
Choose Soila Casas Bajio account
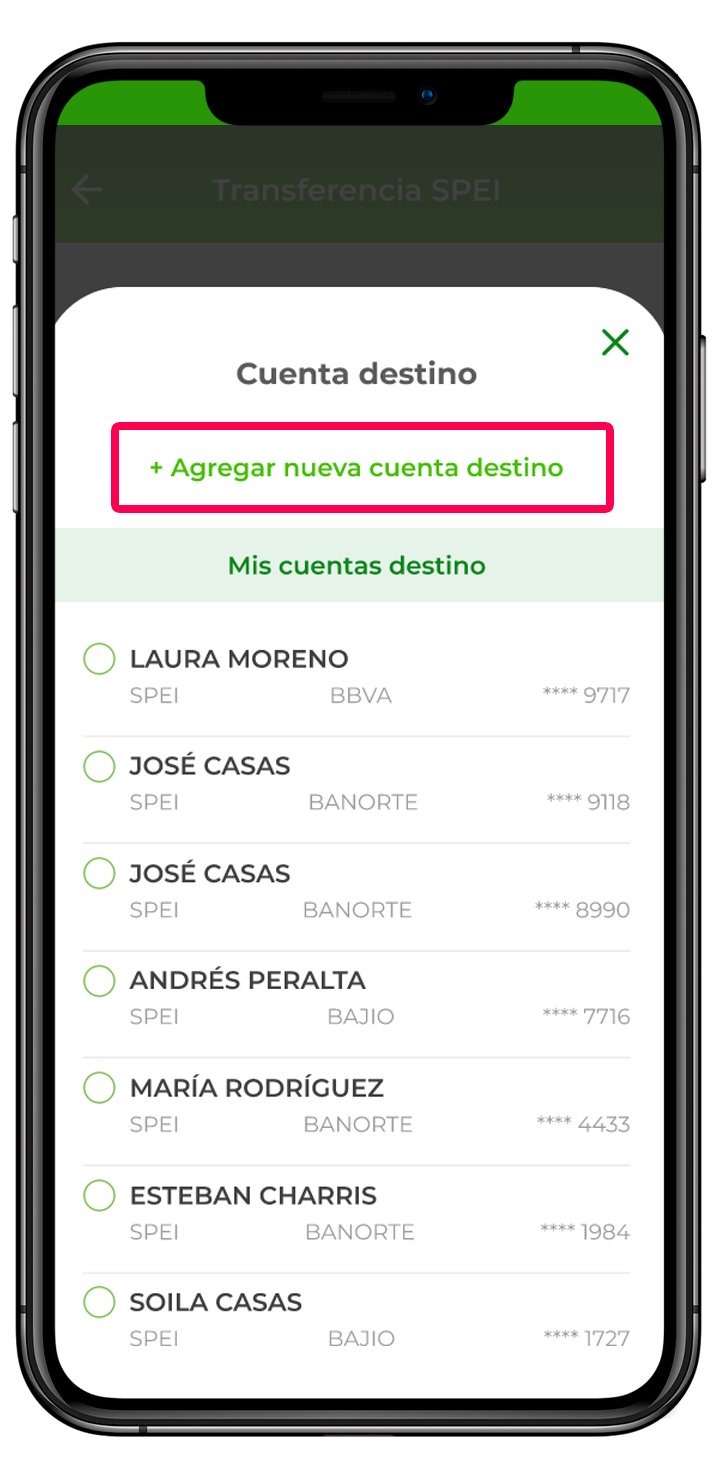pos(99,1303)
